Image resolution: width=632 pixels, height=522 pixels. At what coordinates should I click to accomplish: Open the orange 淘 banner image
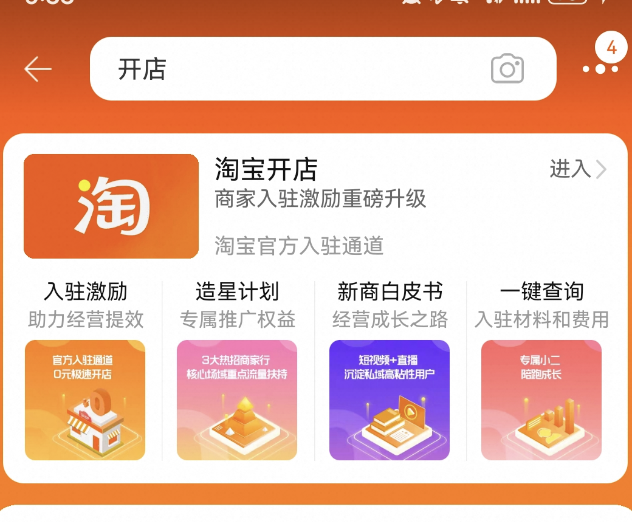111,206
